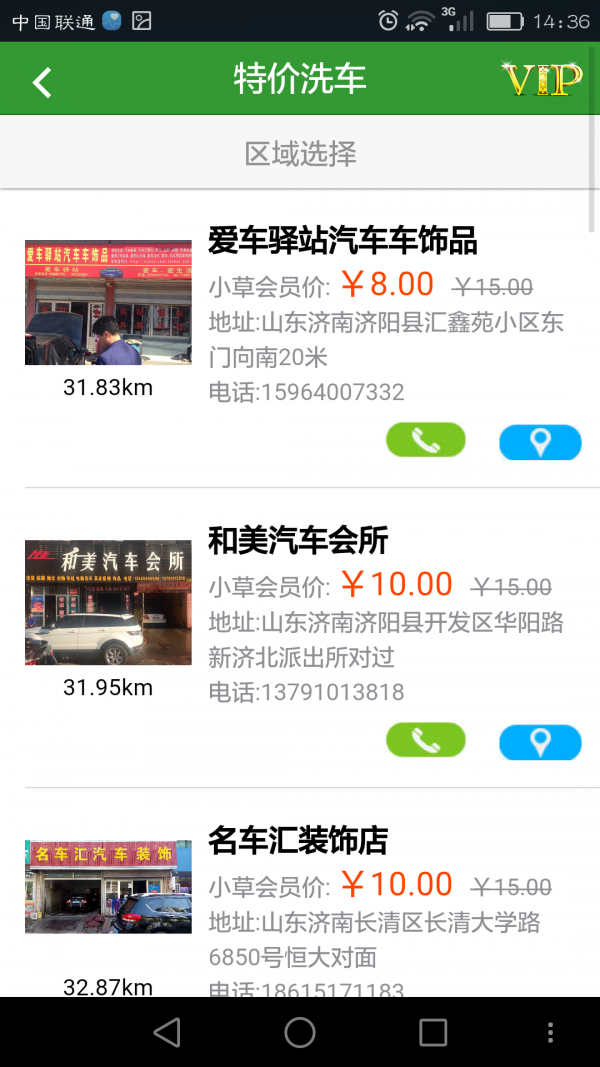The image size is (600, 1067).
Task: Open the 名车汇装饰店 listing
Action: click(298, 841)
